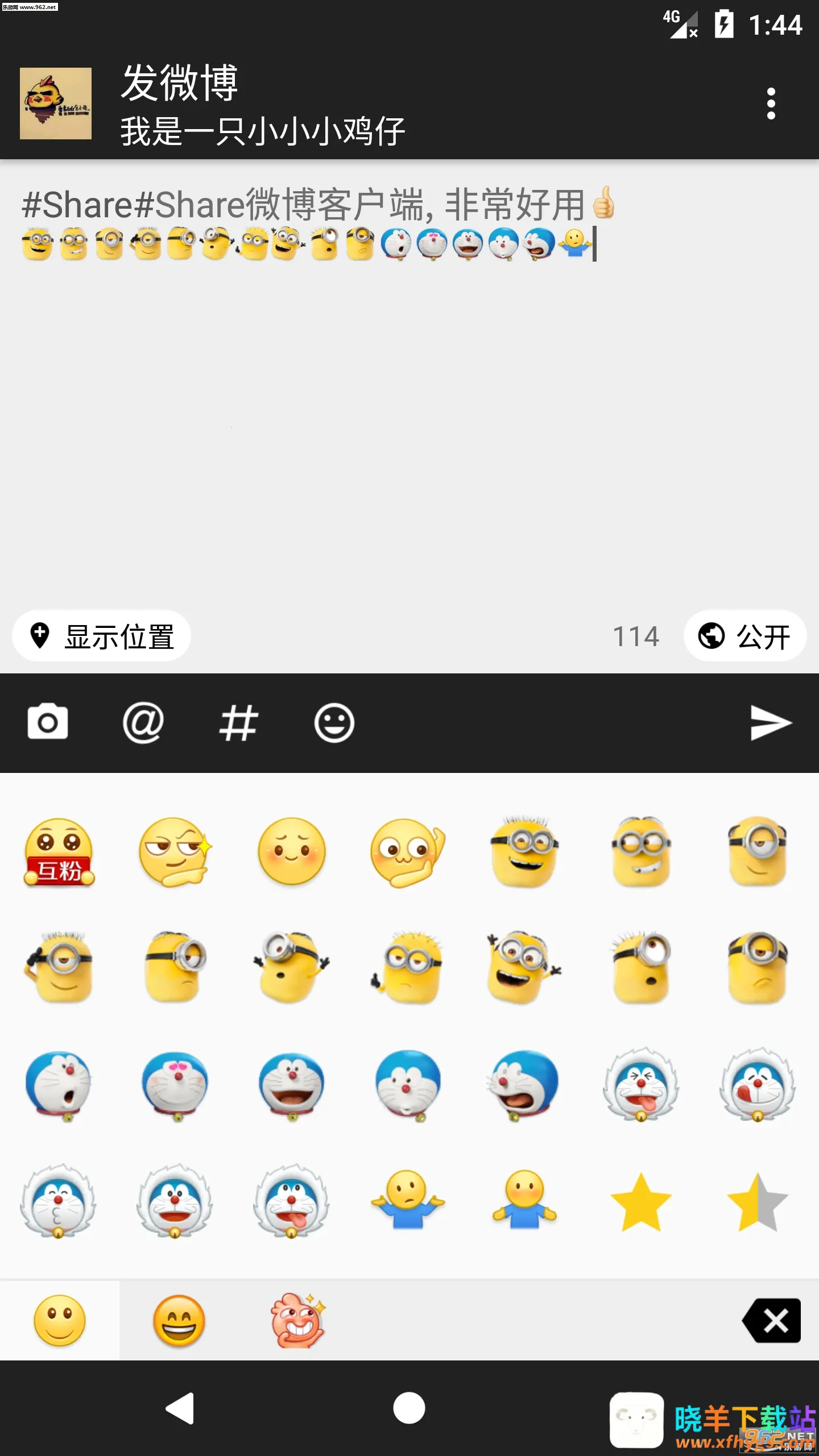The image size is (819, 1456).
Task: Switch to the grinning face emoji set
Action: click(179, 1321)
